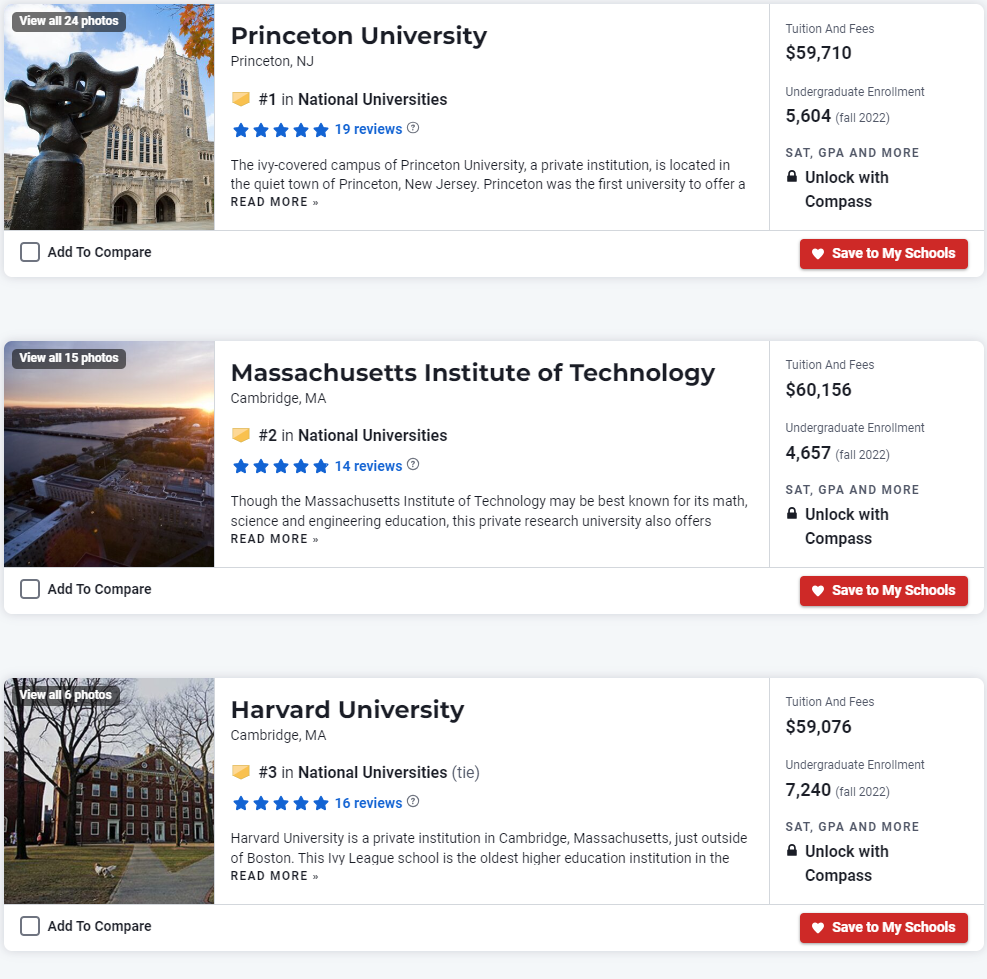
Task: View all 24 photos of Princeton
Action: pos(68,21)
